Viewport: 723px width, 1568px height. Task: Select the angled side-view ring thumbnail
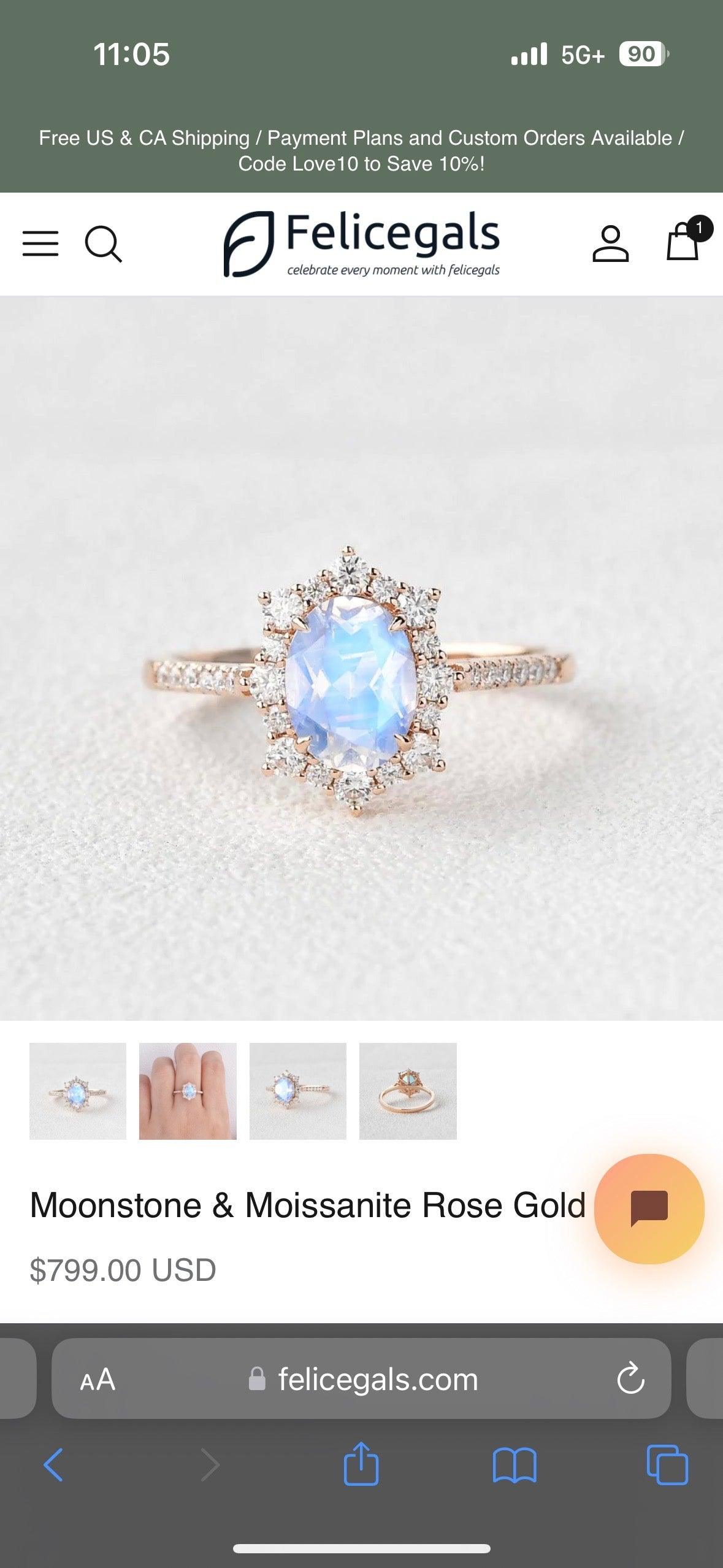coord(298,1091)
